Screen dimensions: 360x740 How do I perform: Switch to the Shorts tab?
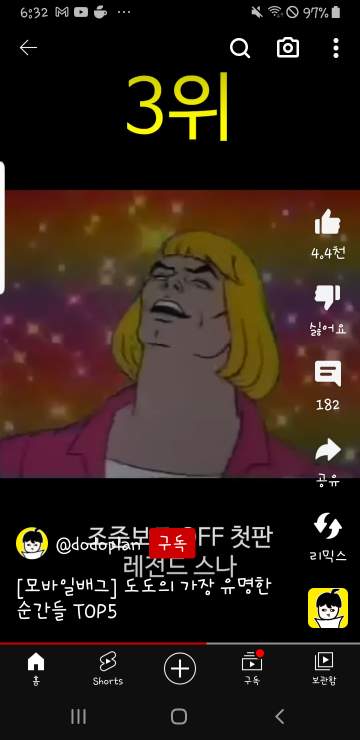coord(108,669)
